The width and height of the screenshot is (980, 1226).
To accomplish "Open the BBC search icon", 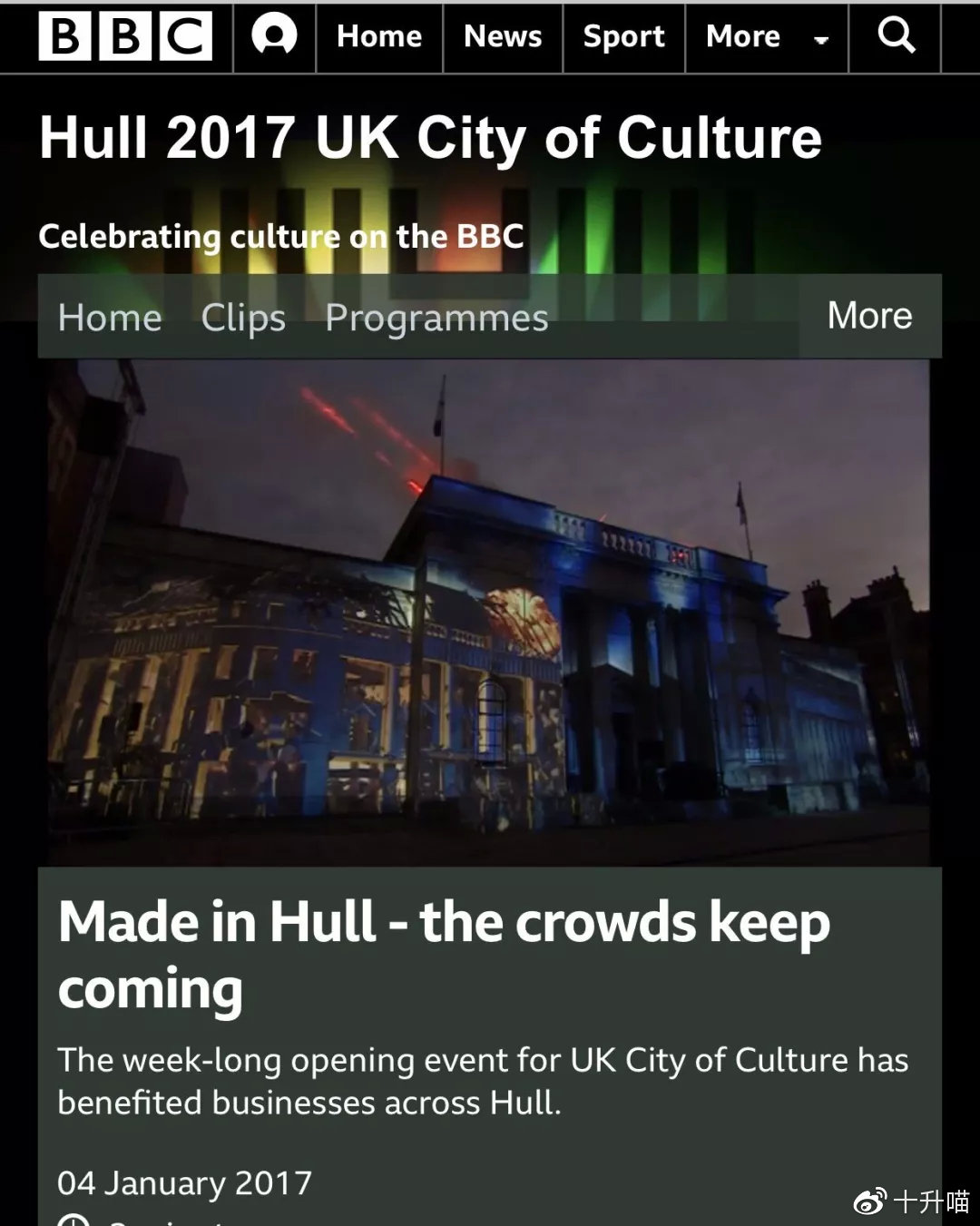I will click(896, 36).
